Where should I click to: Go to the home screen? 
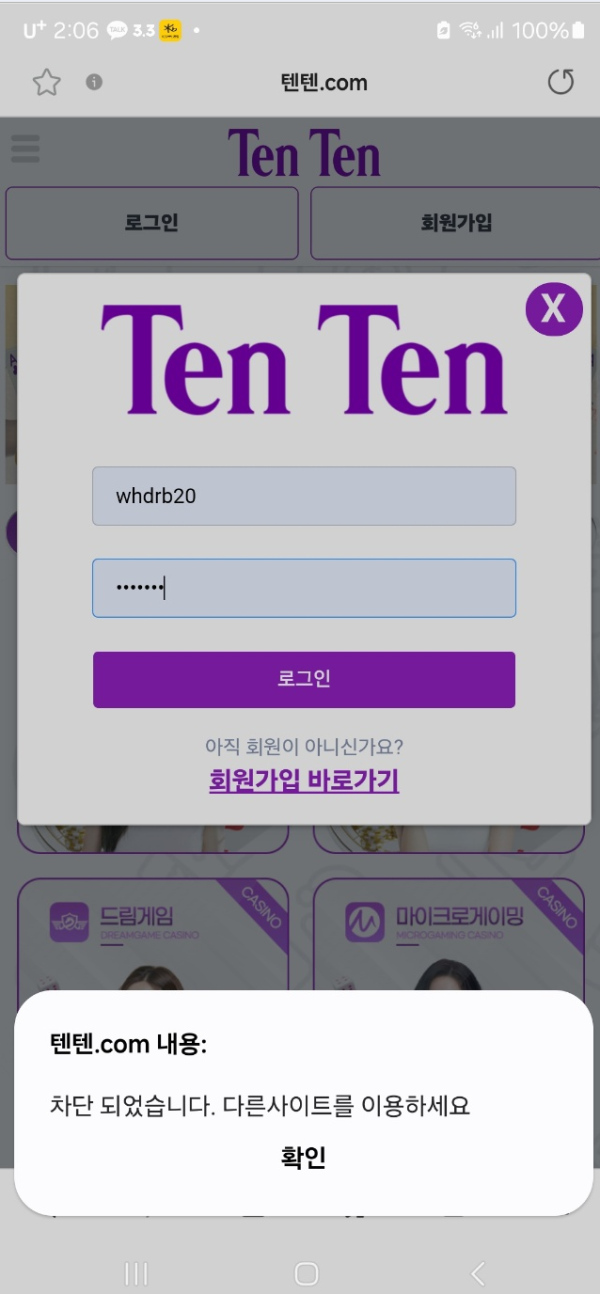coord(306,1273)
